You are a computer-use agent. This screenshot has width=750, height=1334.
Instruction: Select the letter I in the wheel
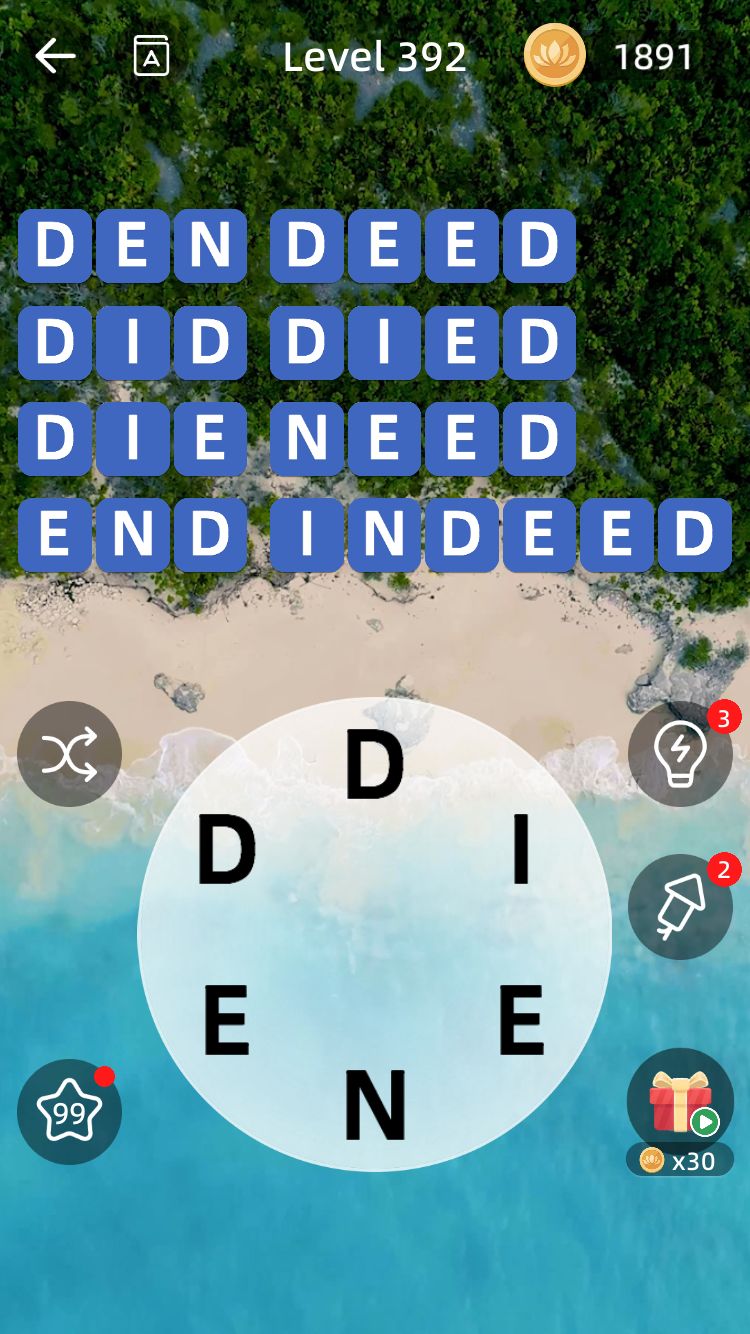coord(520,850)
